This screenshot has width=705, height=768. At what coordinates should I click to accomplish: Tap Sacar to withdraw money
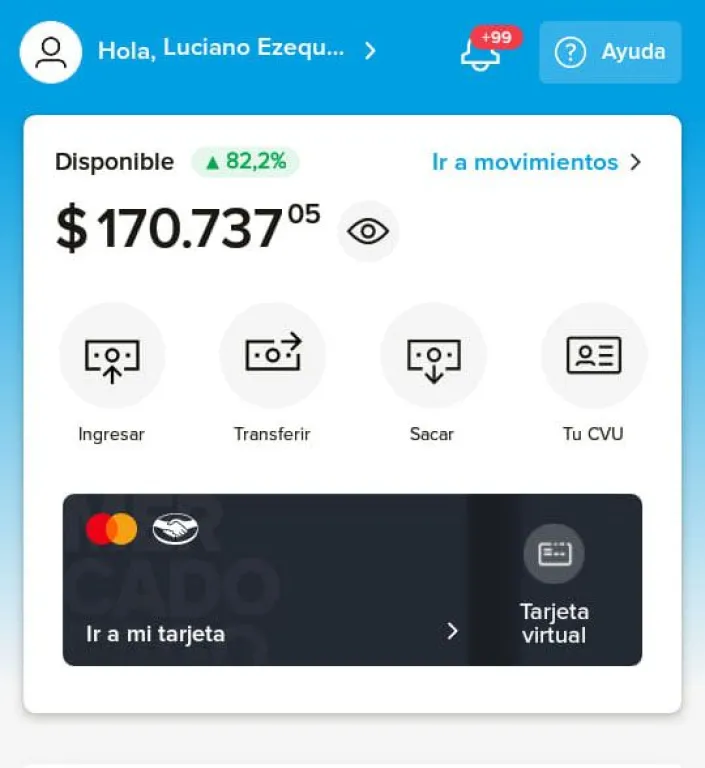click(433, 357)
